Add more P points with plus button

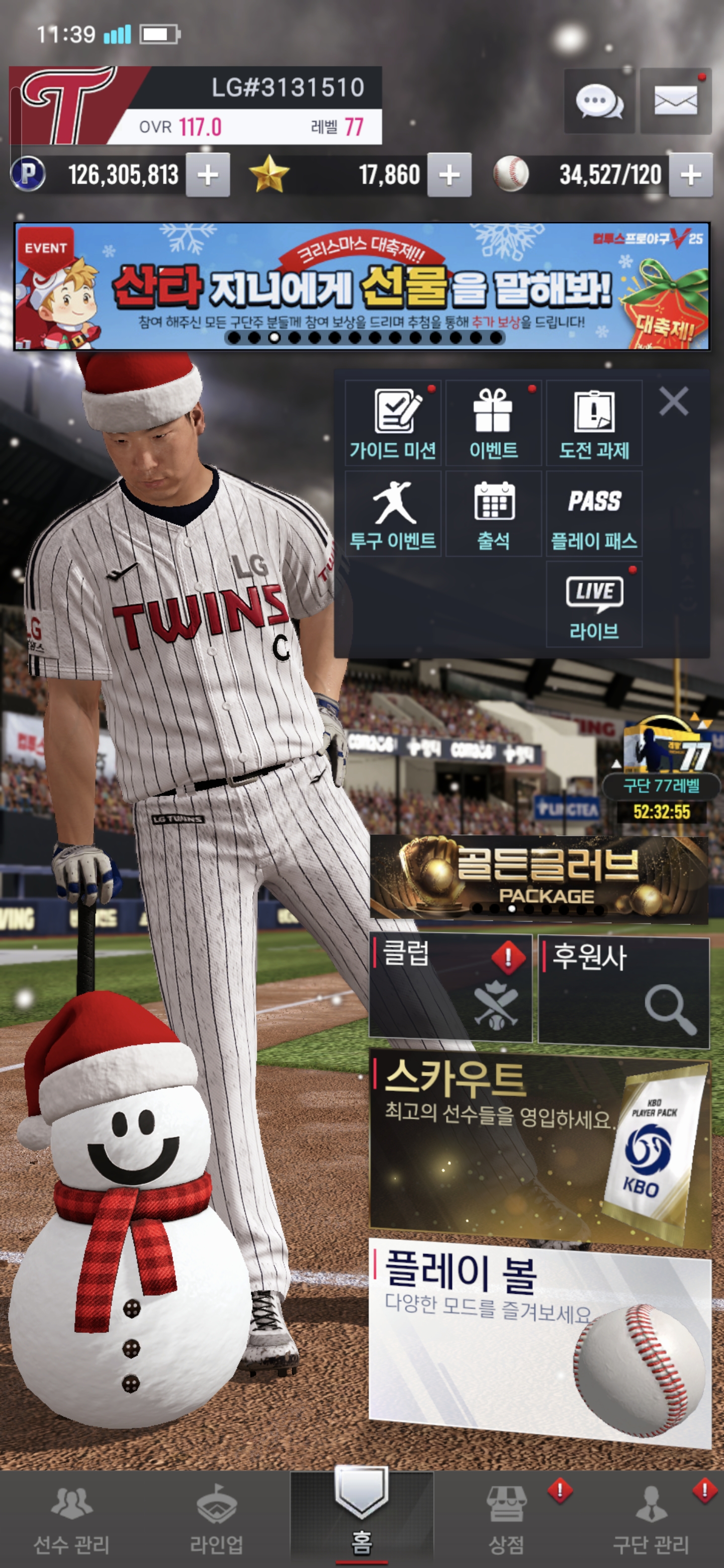point(208,175)
